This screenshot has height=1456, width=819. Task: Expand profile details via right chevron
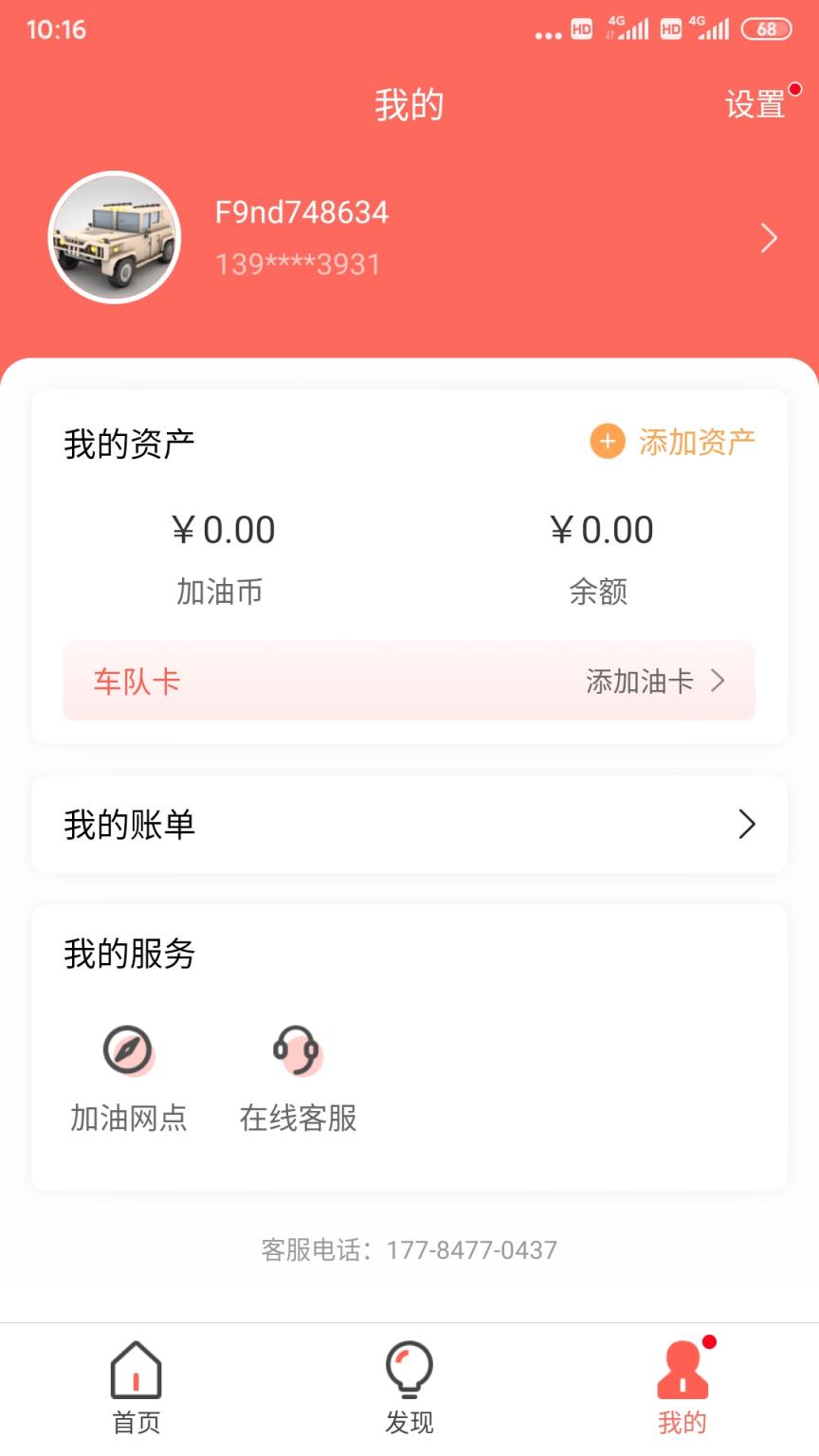(x=769, y=238)
